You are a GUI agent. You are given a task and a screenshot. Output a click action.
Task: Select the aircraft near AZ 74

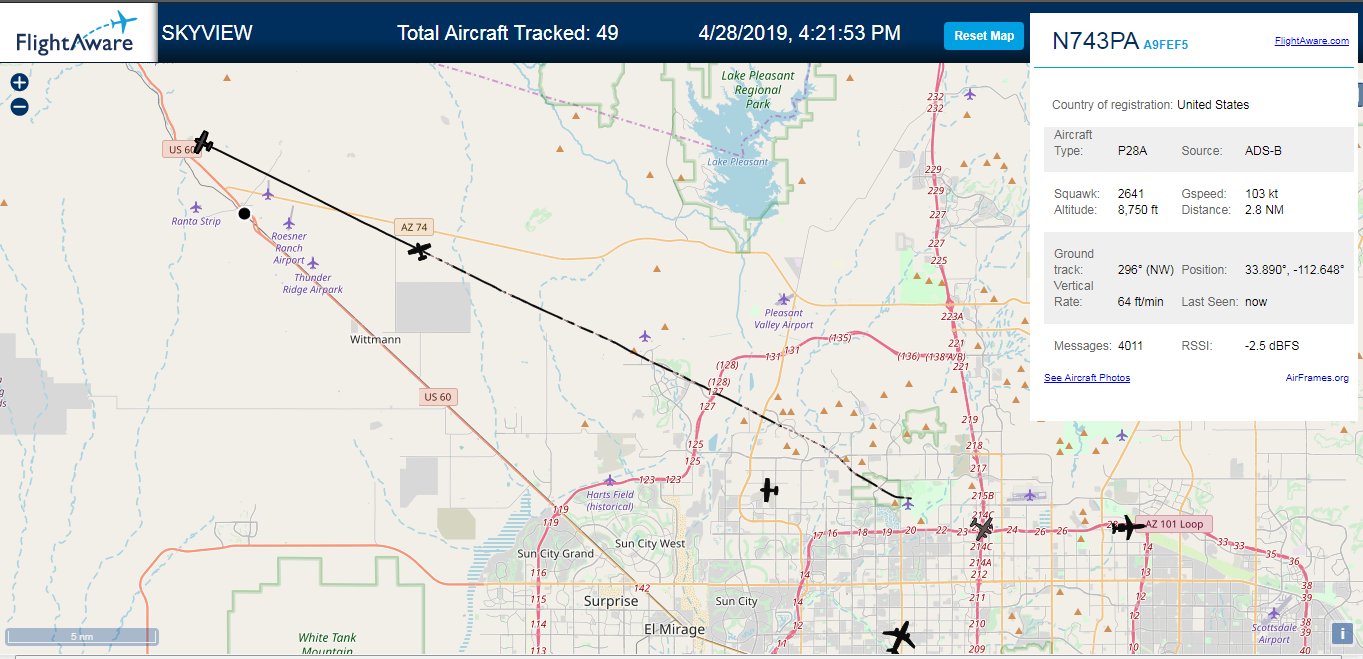tap(421, 251)
